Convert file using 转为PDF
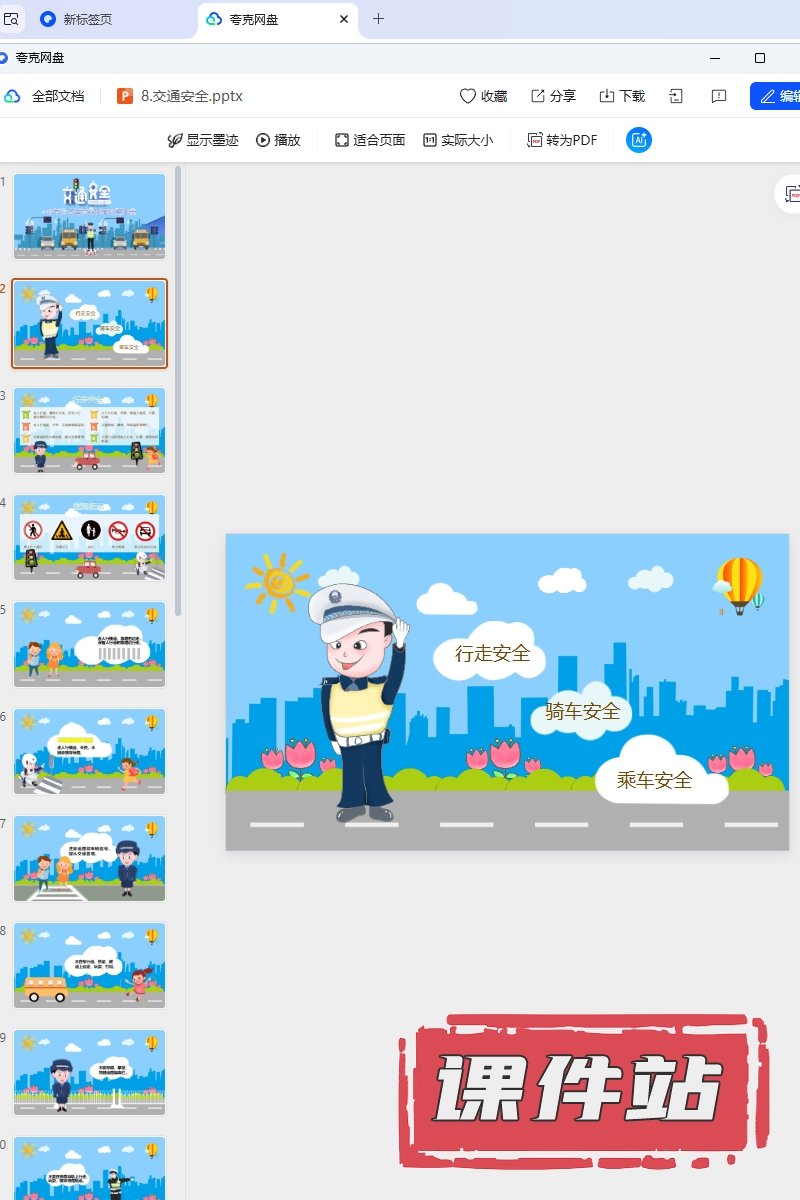This screenshot has width=800, height=1200. (x=562, y=140)
